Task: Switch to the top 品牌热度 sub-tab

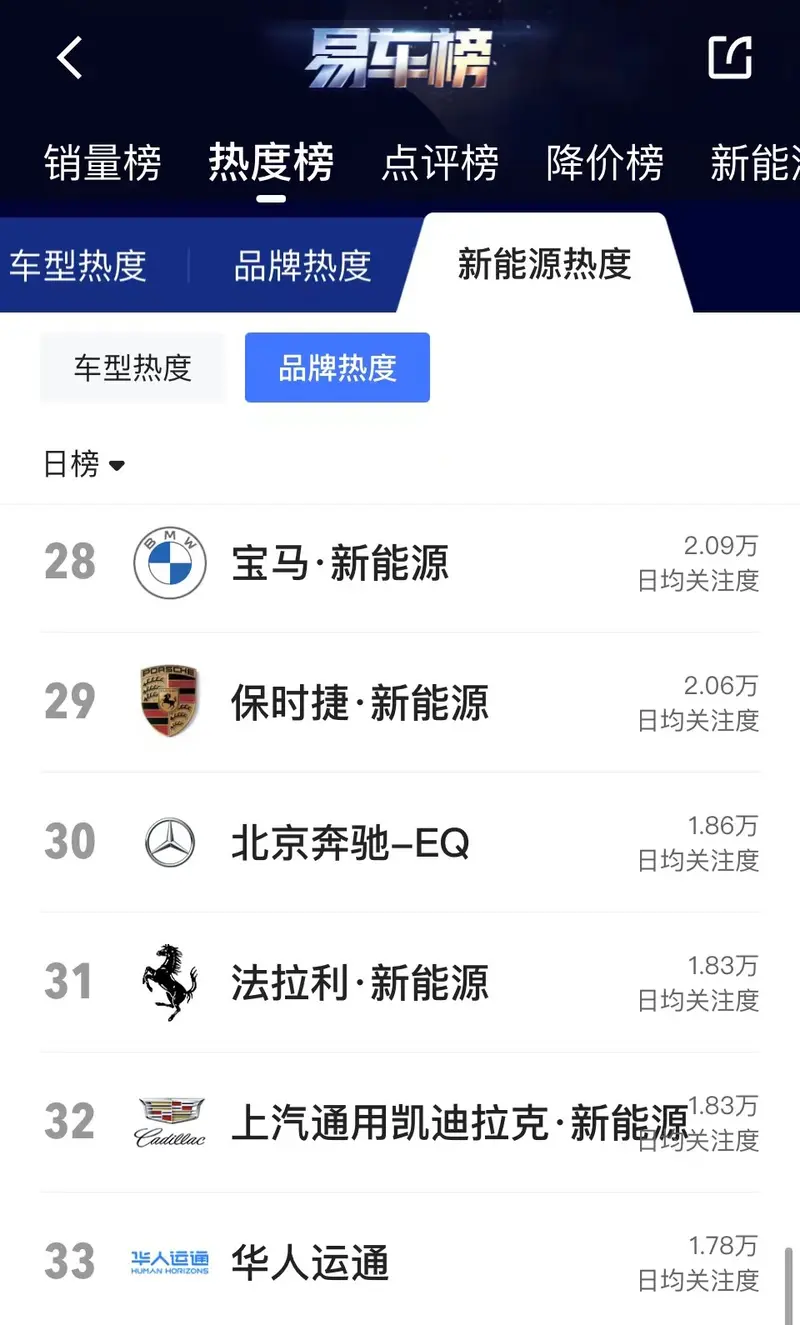Action: point(302,266)
